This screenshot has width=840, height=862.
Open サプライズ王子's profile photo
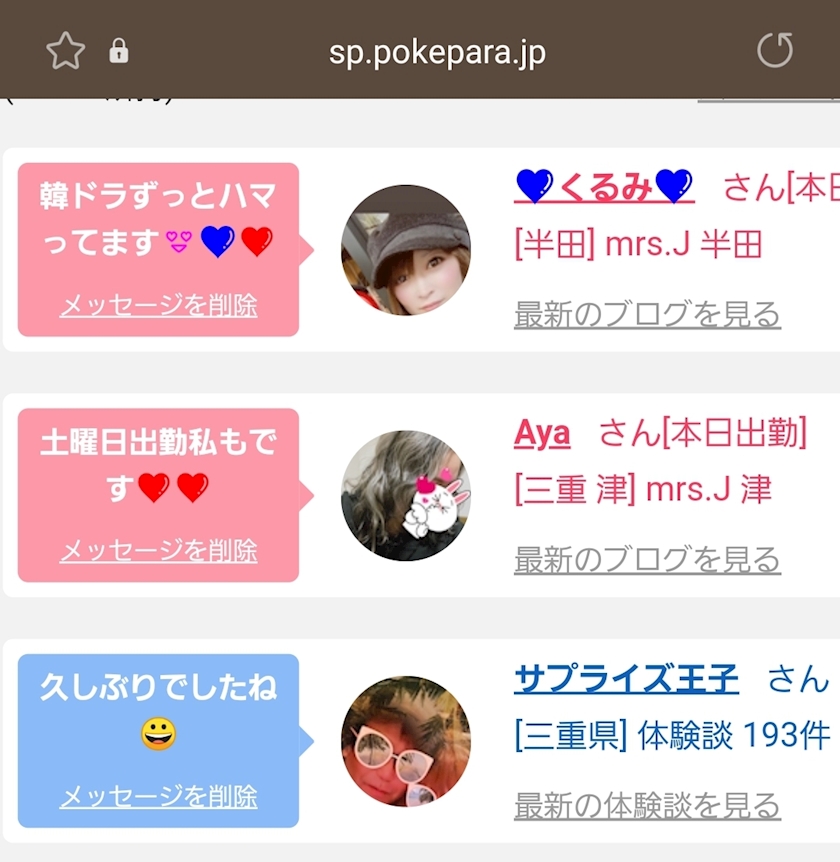405,741
